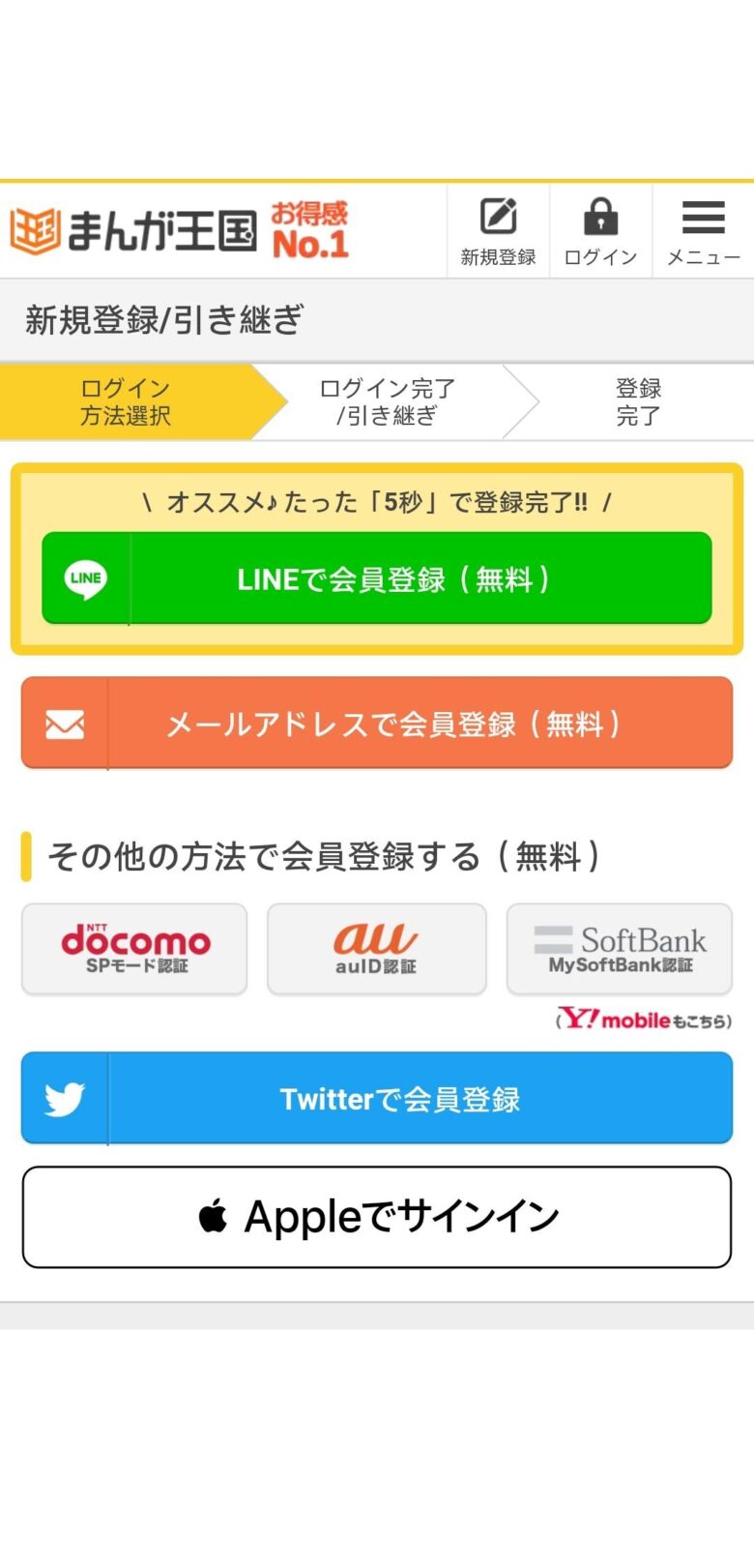
Task: Choose au ID認証 option
Action: pyautogui.click(x=376, y=949)
